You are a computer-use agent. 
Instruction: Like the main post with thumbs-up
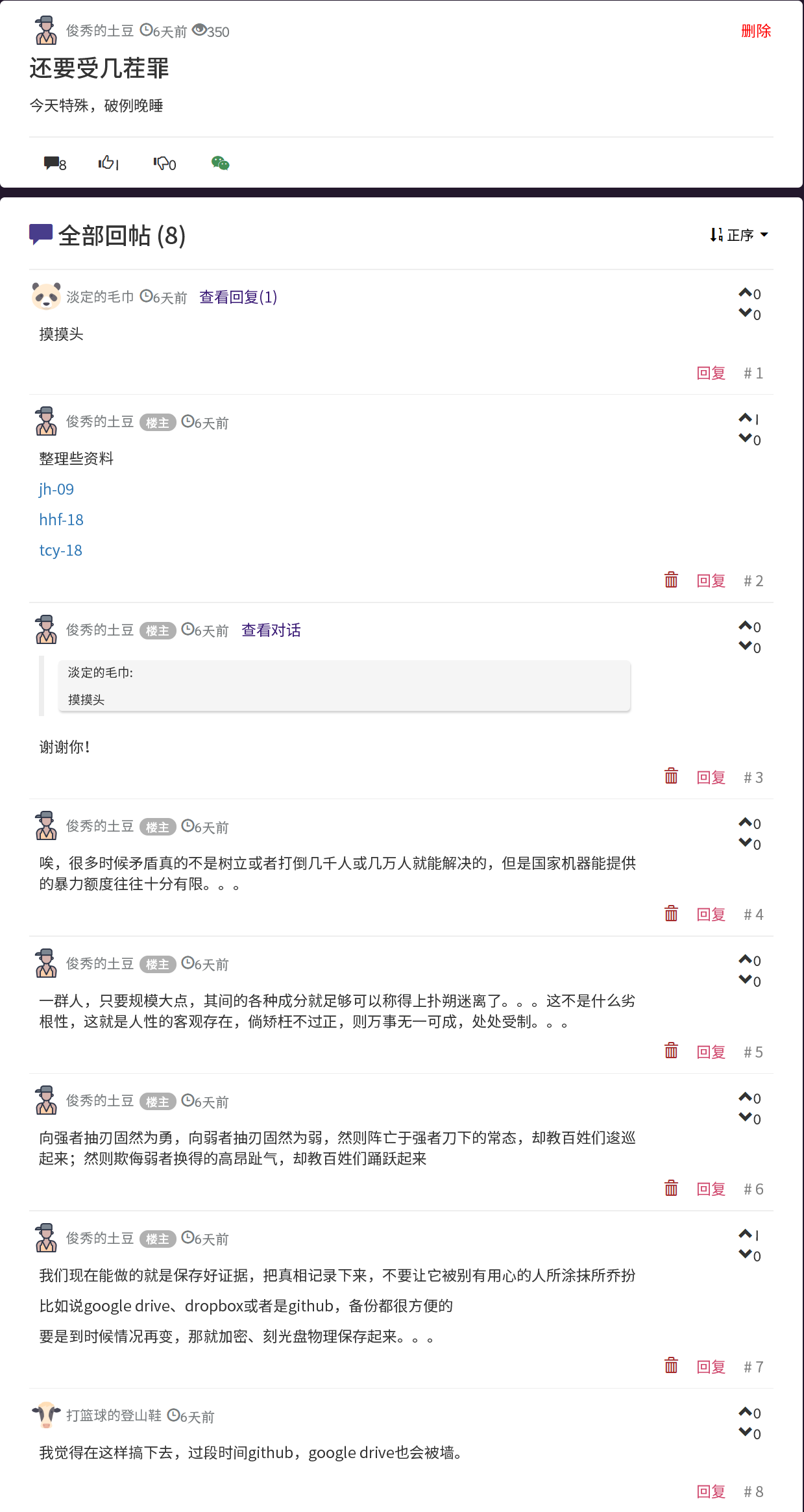point(108,163)
